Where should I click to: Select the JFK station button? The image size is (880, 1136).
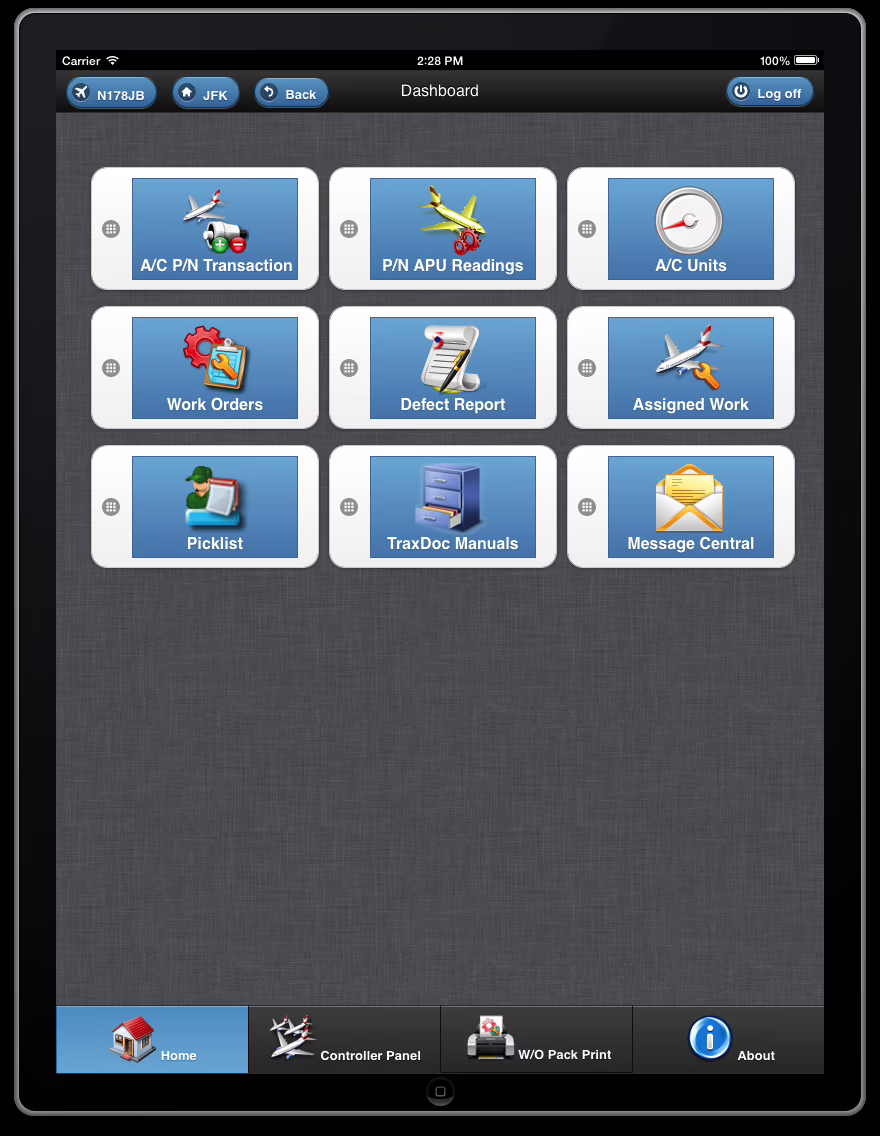click(x=206, y=93)
